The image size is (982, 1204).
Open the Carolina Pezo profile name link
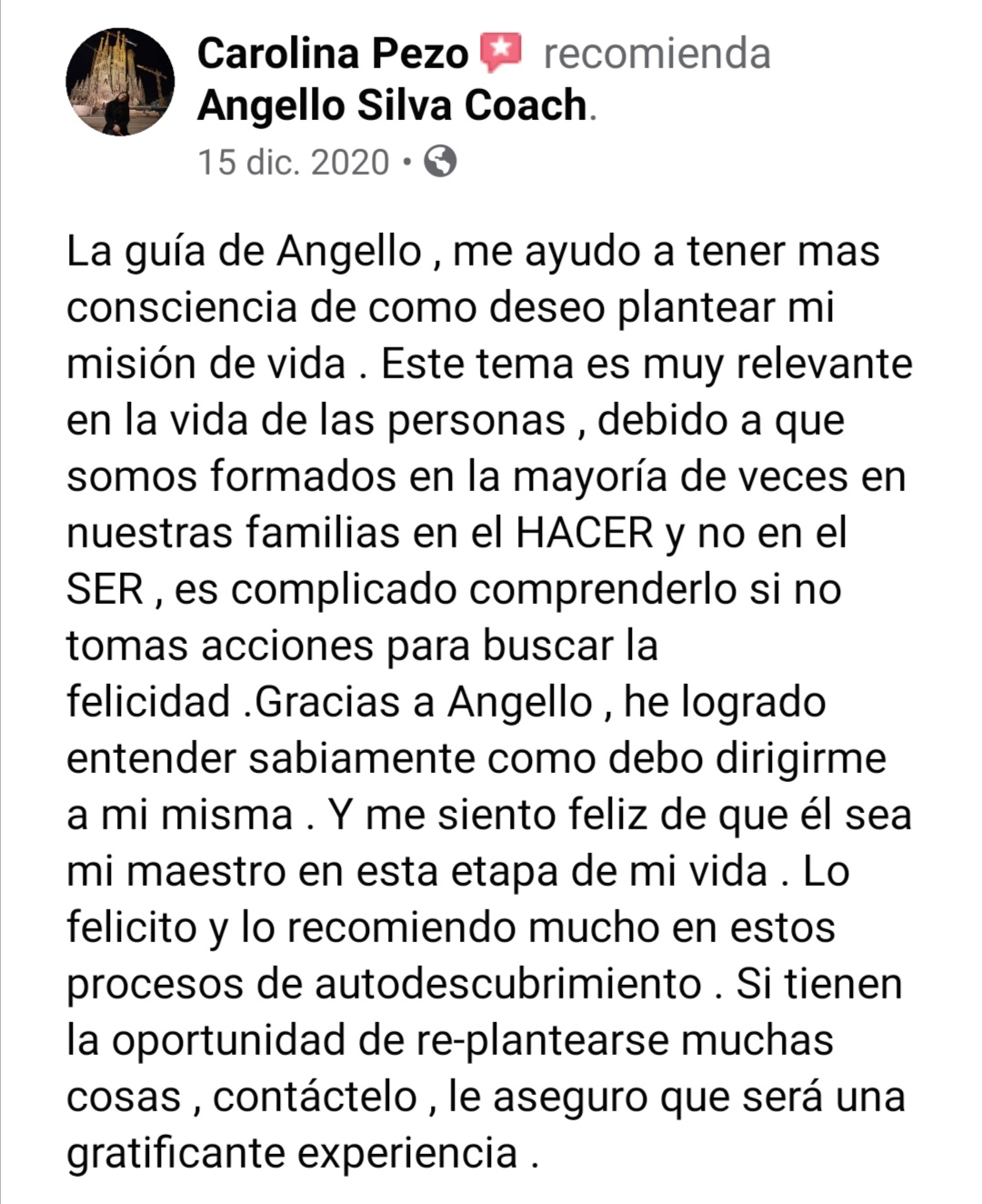pos(332,54)
